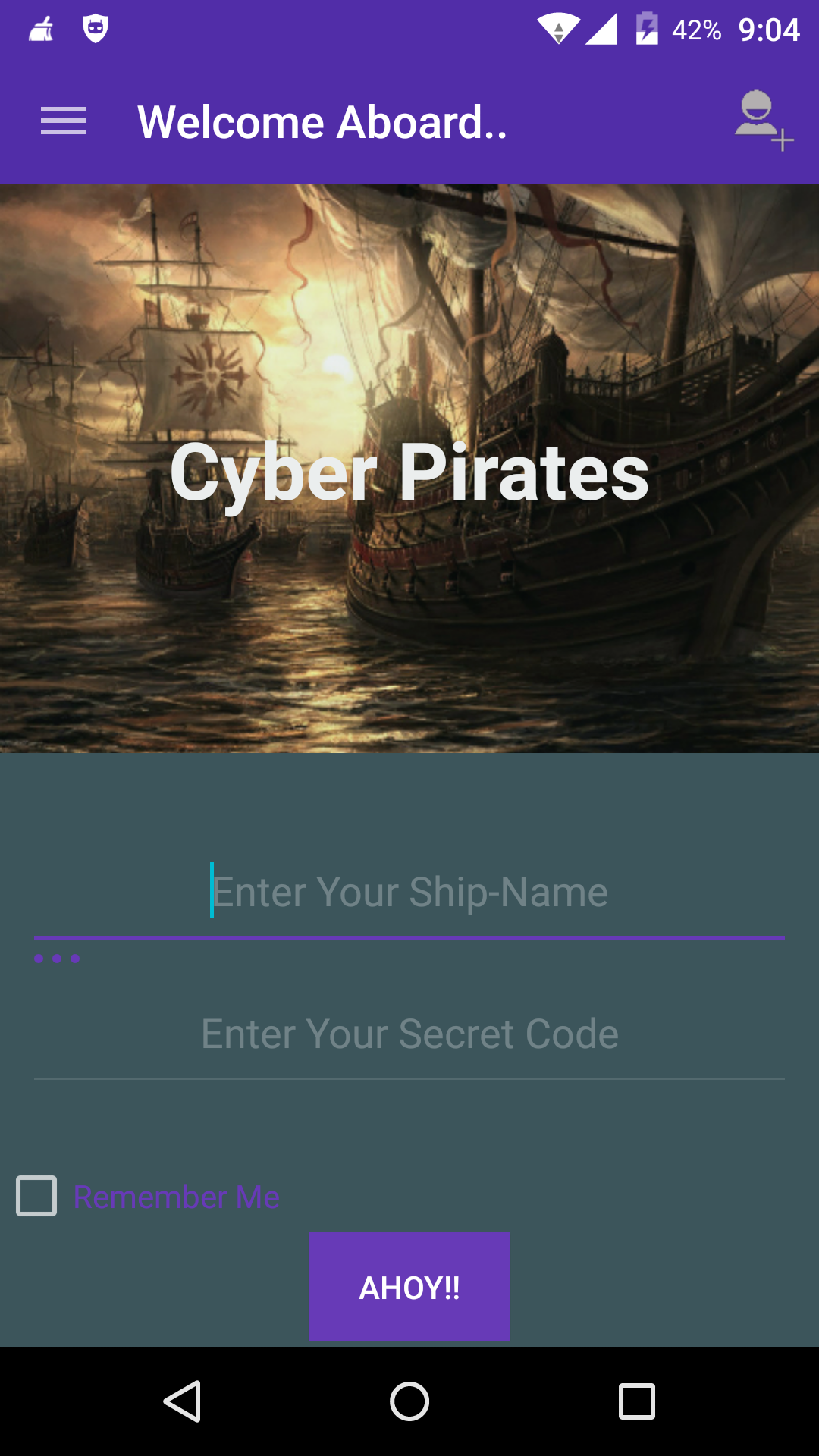Tap the battery charging indicator
Viewport: 819px width, 1456px height.
tap(645, 29)
